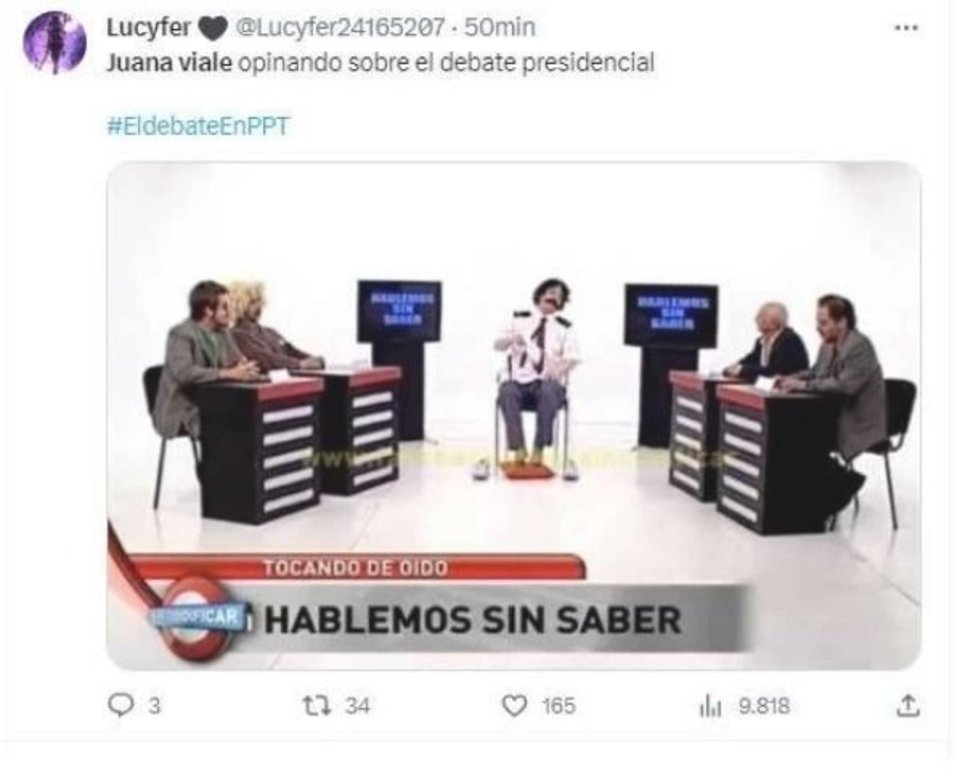Screen dimensions: 960x777
Task: Reply to Lucyfer's tweet
Action: tap(122, 706)
